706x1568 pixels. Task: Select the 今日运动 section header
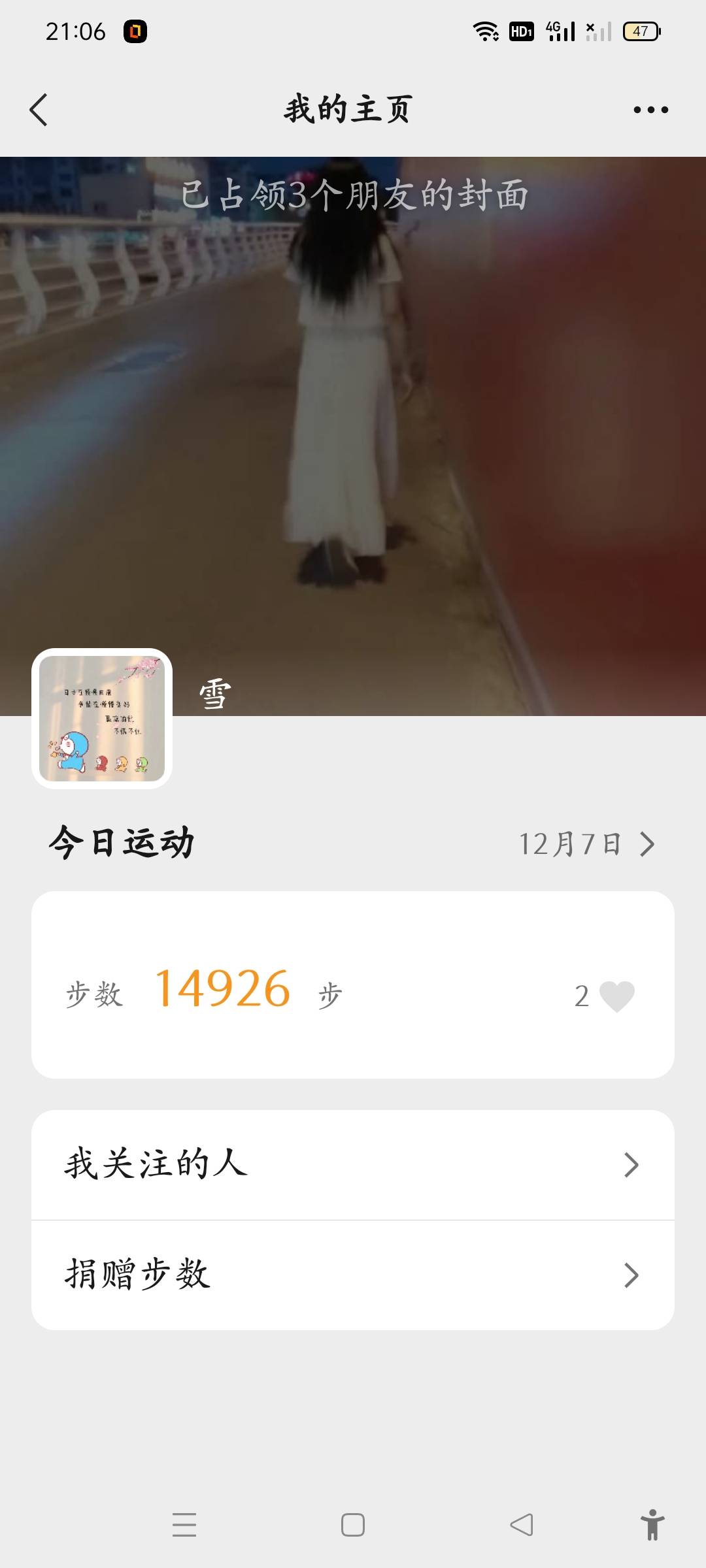(122, 843)
